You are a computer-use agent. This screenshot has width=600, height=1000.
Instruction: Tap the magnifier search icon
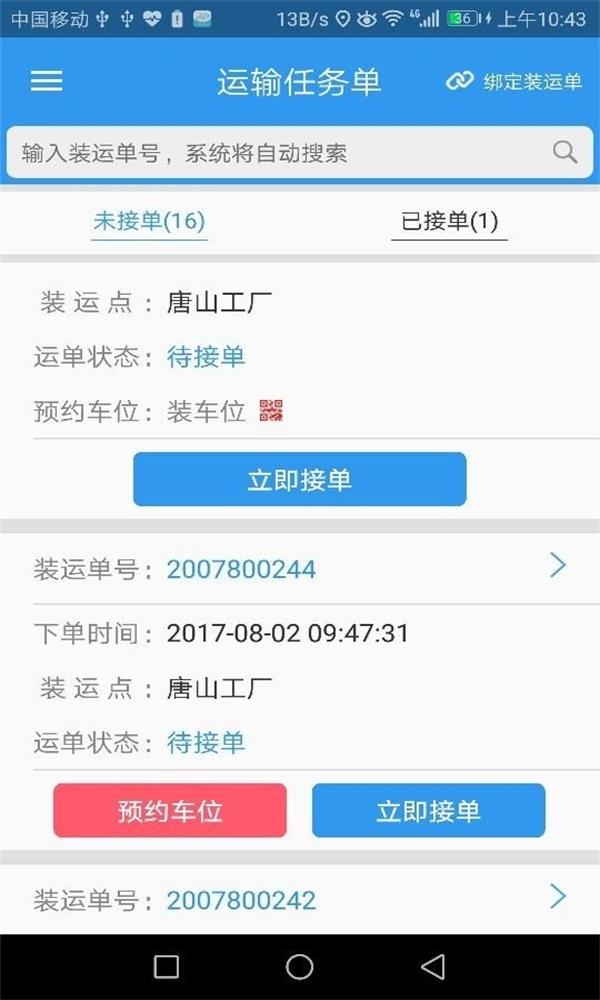(x=565, y=152)
